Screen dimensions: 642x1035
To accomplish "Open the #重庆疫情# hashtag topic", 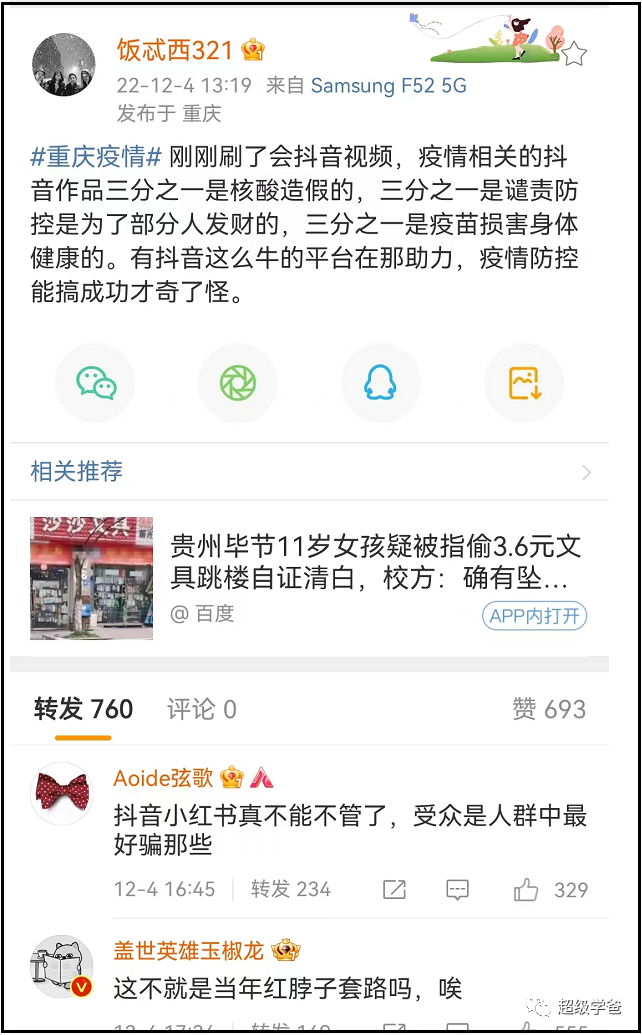I will (x=96, y=156).
